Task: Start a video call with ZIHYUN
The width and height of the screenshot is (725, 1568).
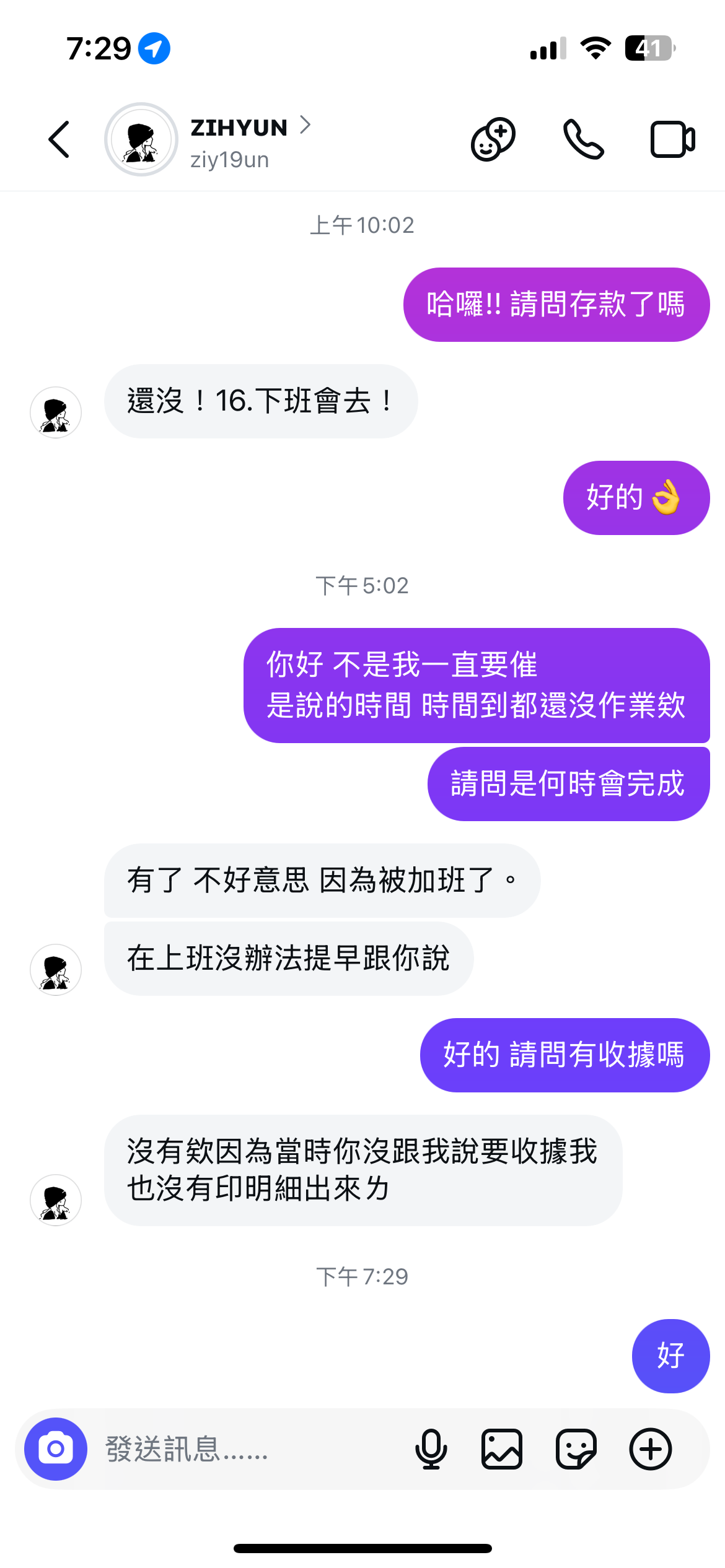Action: coord(672,140)
